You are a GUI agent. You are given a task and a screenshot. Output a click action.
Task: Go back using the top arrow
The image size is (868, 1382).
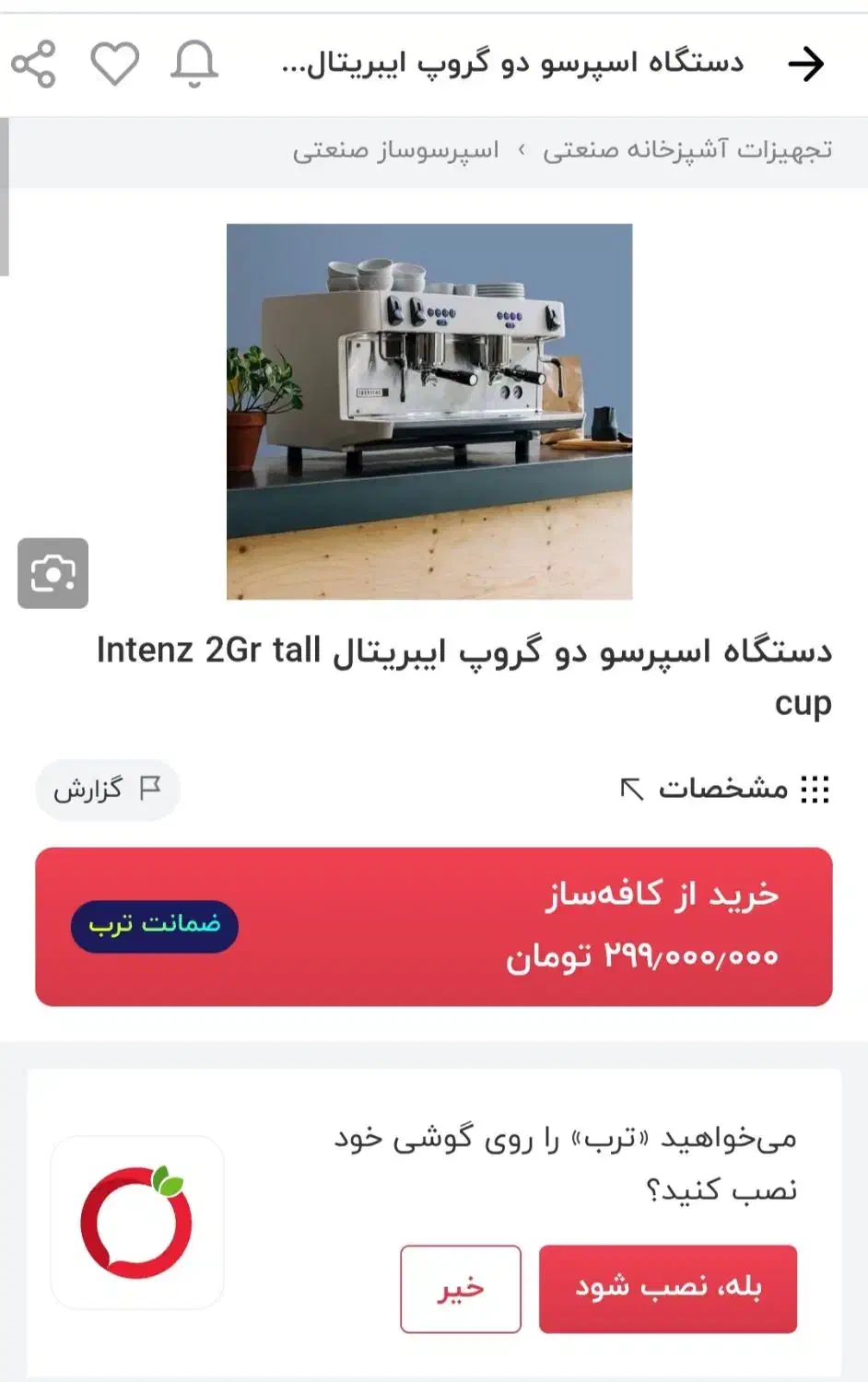point(805,64)
